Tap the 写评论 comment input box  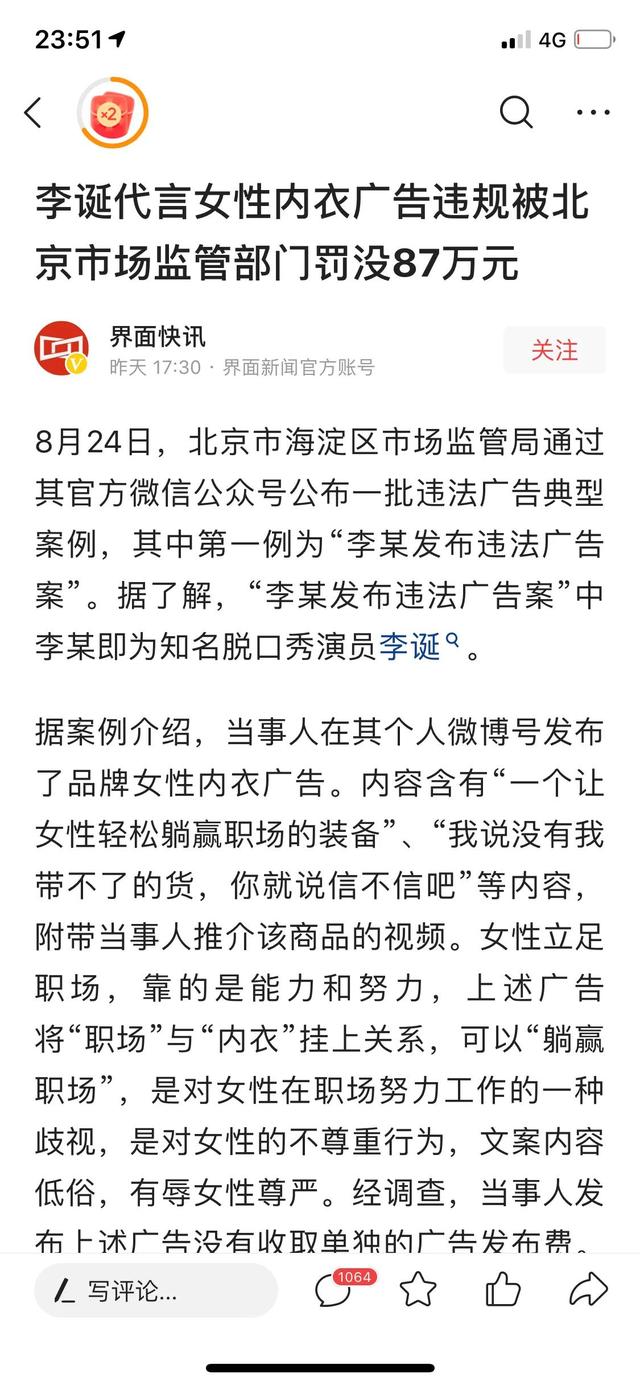click(155, 1290)
